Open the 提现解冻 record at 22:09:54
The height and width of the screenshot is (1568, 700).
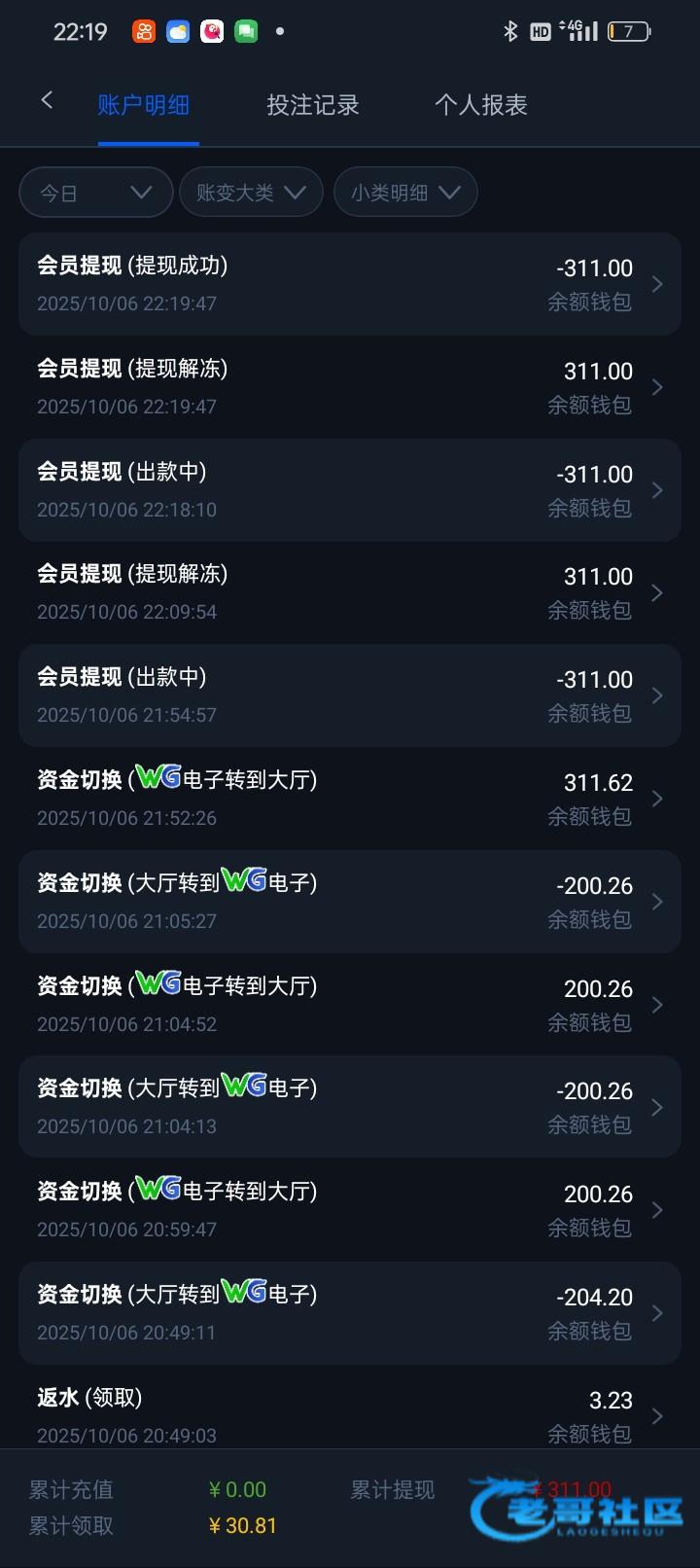pyautogui.click(x=350, y=592)
